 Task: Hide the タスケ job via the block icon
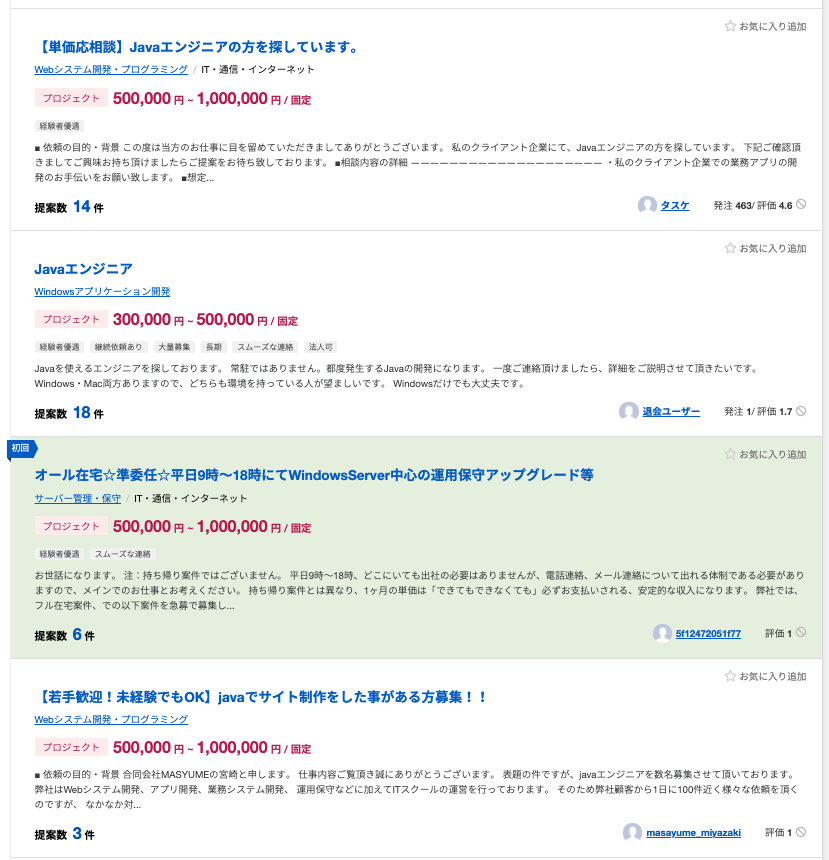pos(801,205)
